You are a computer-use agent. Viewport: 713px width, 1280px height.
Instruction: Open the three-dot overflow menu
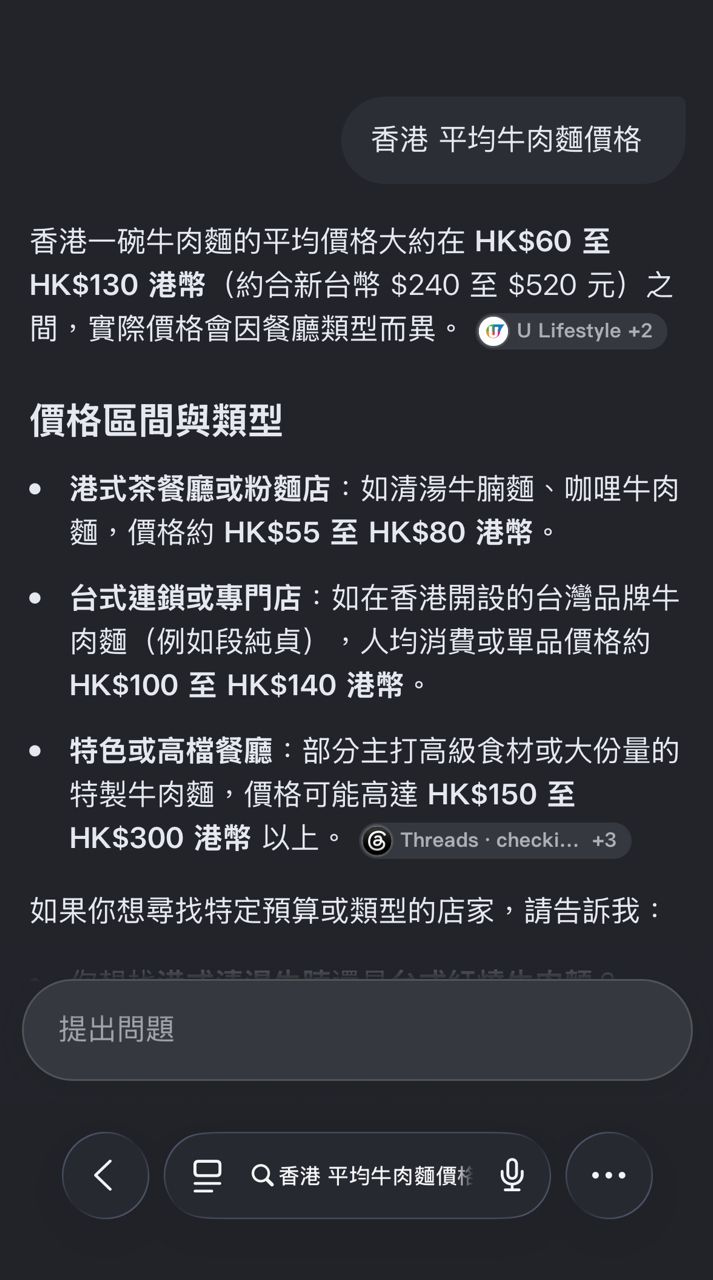tap(609, 1175)
